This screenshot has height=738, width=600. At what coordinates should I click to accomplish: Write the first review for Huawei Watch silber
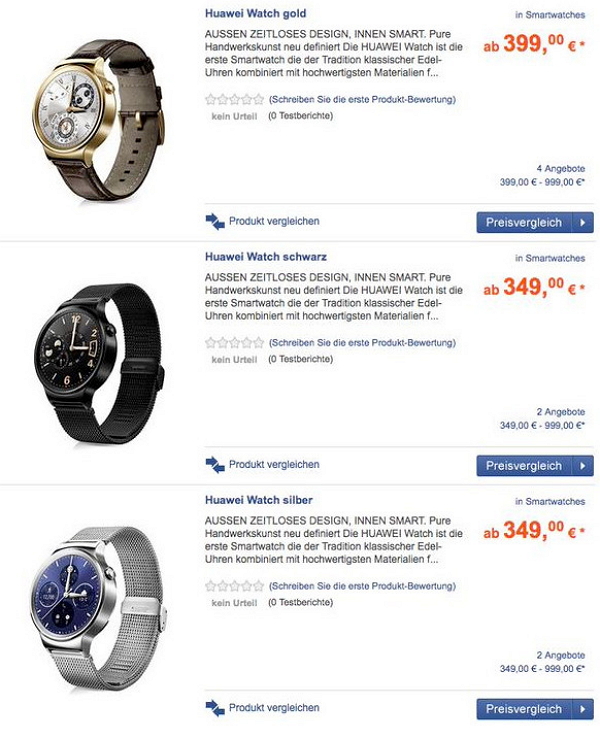[x=362, y=587]
